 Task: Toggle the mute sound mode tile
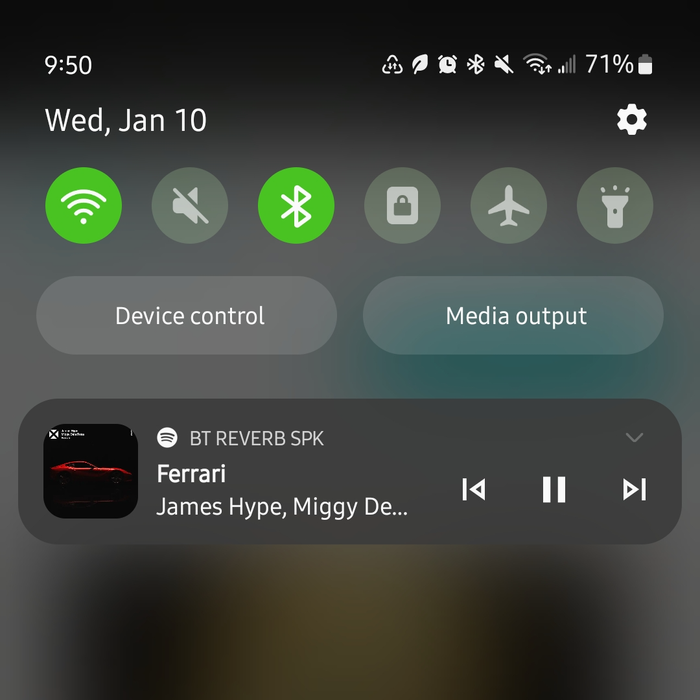190,206
